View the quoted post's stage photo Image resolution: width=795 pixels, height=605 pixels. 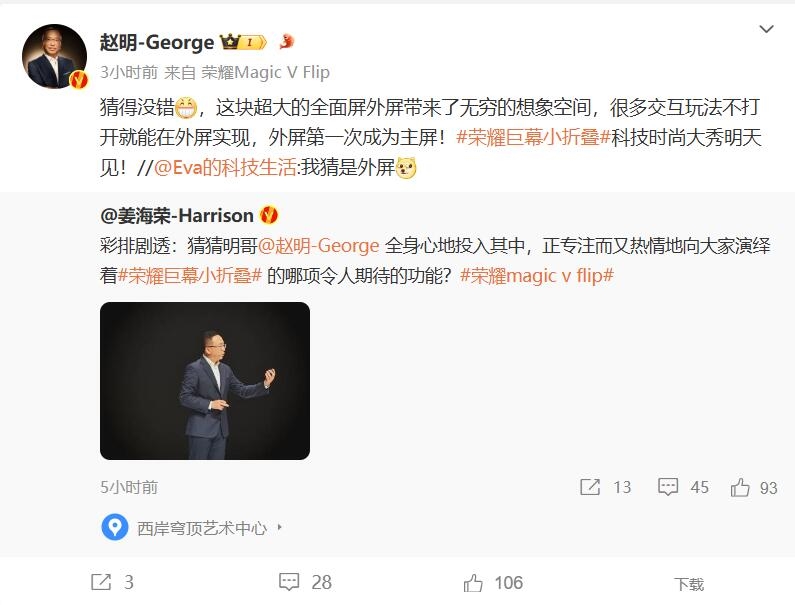coord(205,381)
